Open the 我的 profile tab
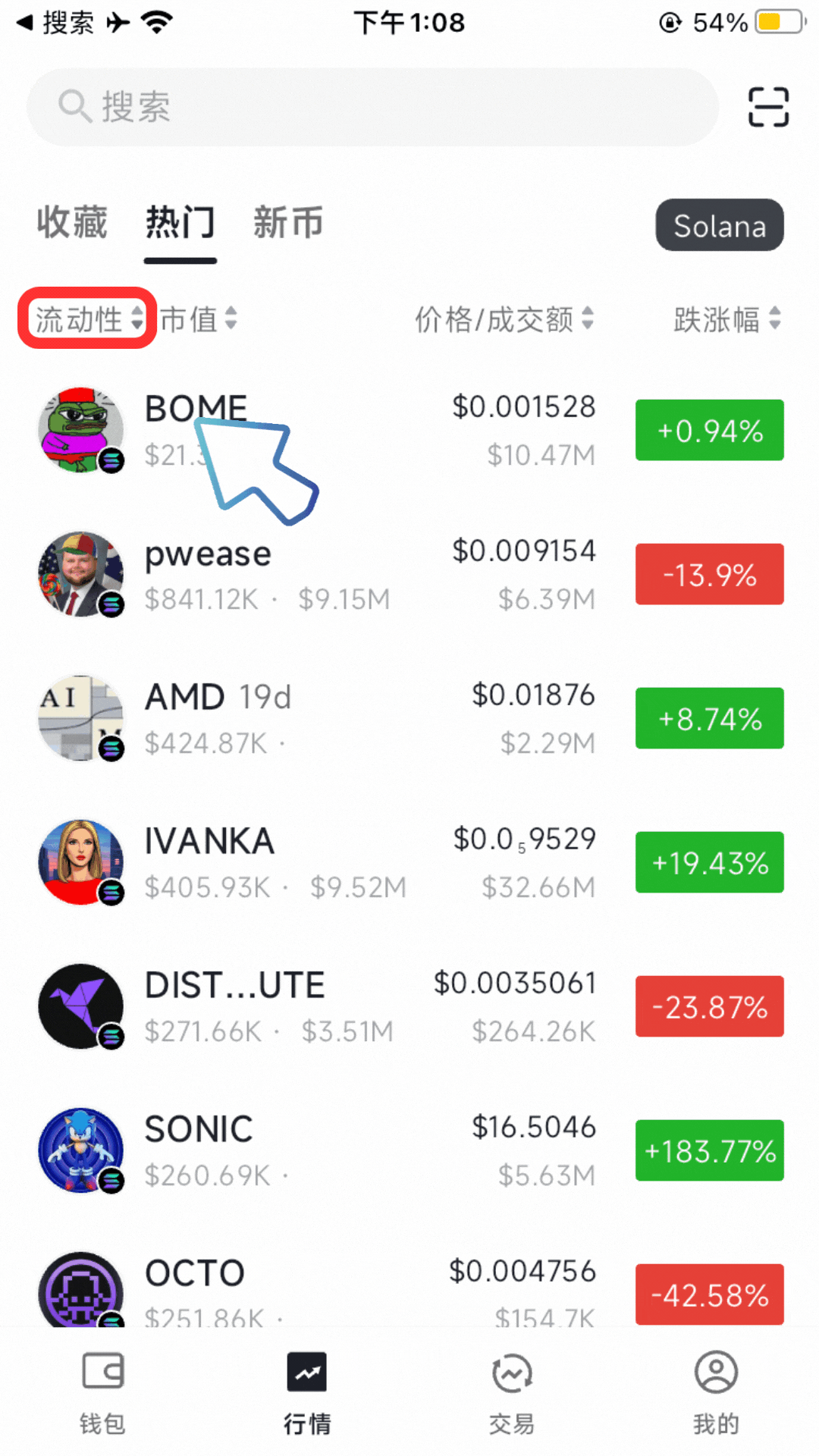 click(x=716, y=1392)
